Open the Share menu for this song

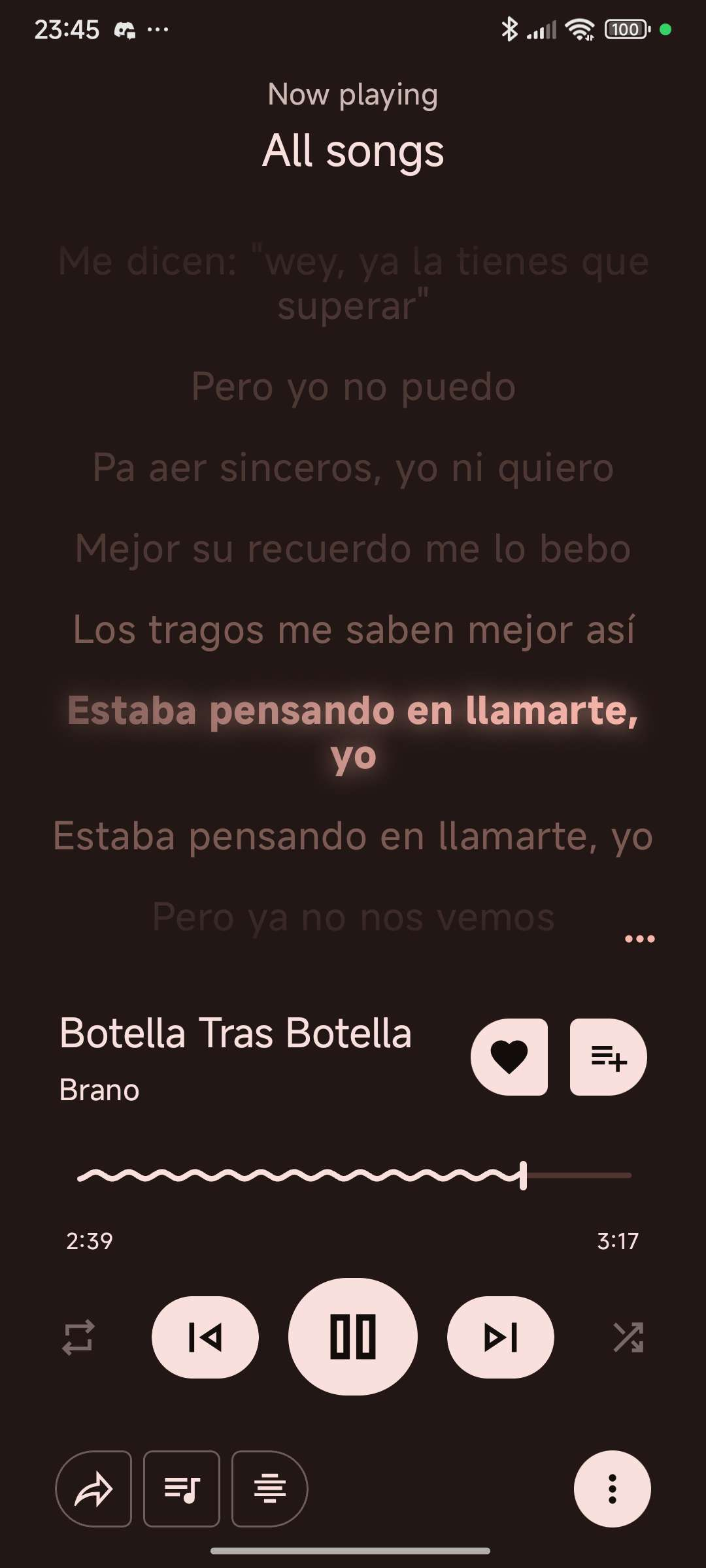(x=94, y=1488)
